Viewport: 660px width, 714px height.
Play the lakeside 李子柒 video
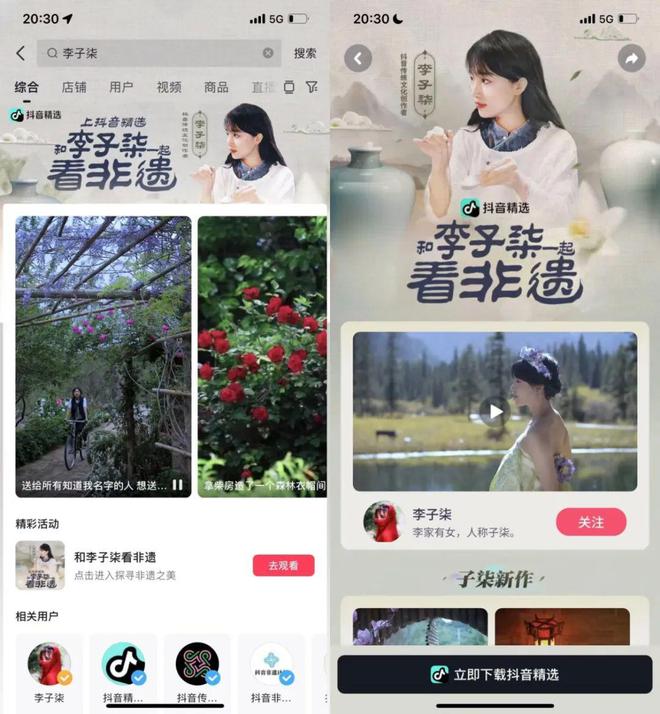[x=494, y=412]
